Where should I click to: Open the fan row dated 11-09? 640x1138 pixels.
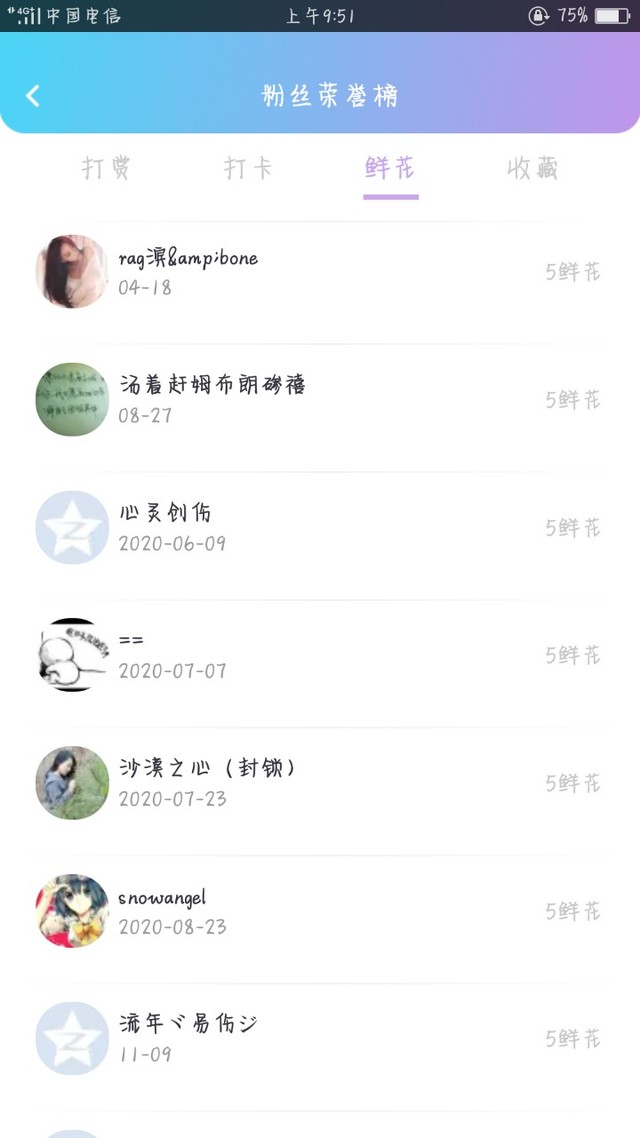[x=320, y=1039]
